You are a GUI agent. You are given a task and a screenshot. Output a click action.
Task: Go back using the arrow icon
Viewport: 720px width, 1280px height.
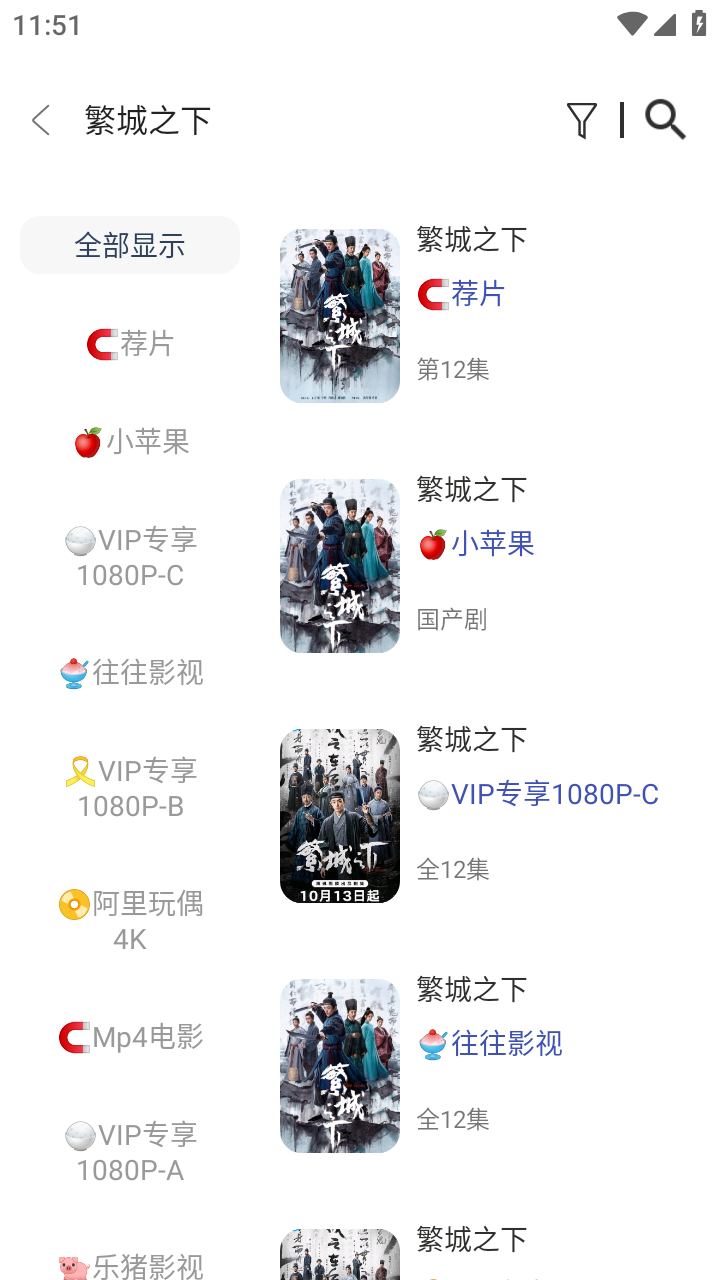click(41, 121)
